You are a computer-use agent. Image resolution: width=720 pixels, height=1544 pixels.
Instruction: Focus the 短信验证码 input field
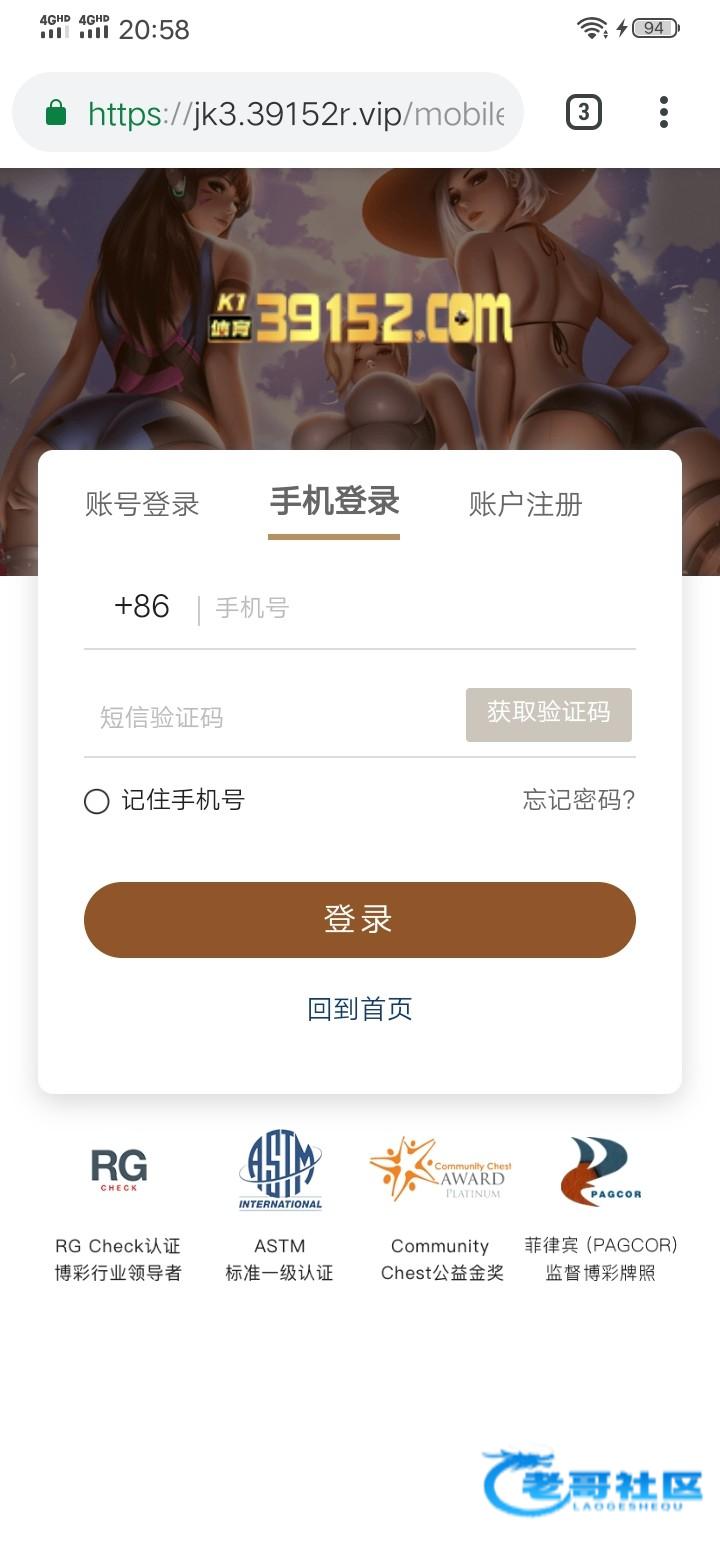[x=270, y=717]
